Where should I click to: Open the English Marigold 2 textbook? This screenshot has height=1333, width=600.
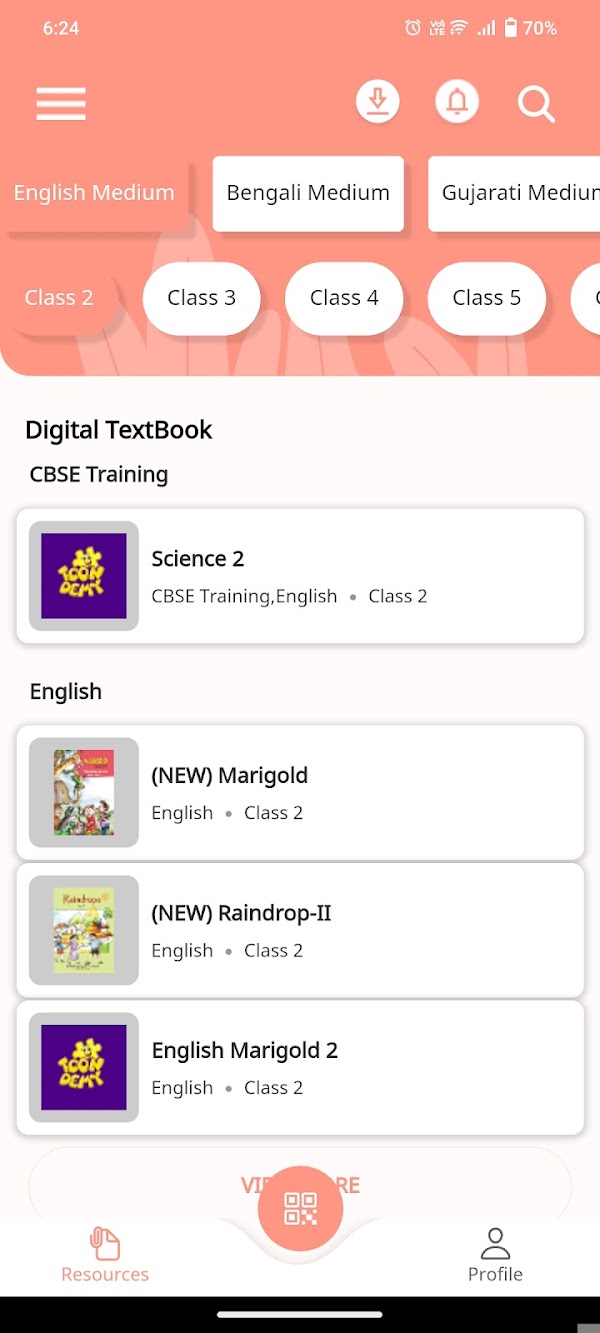point(300,1068)
